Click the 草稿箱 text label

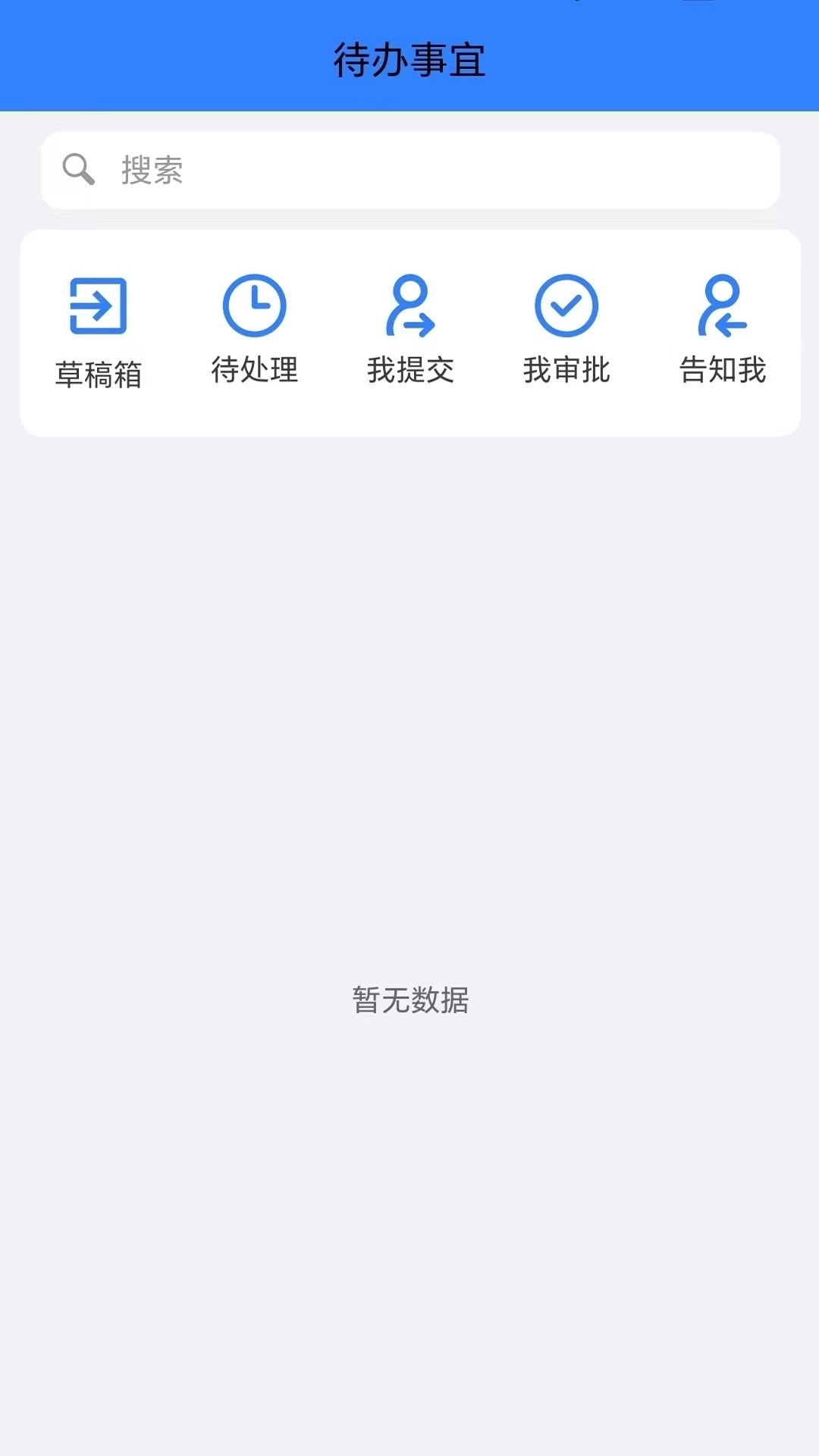coord(99,371)
